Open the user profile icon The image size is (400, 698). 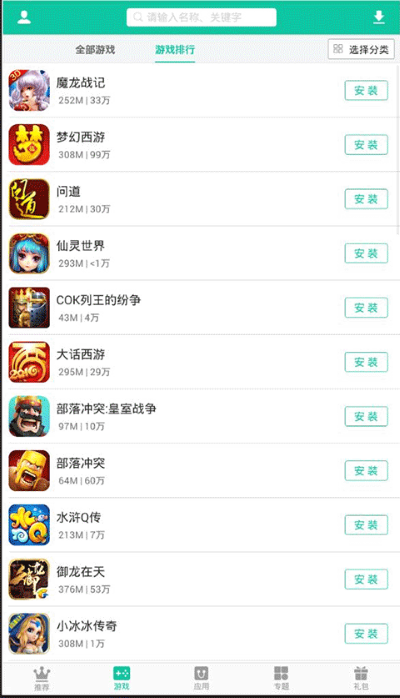[x=24, y=17]
